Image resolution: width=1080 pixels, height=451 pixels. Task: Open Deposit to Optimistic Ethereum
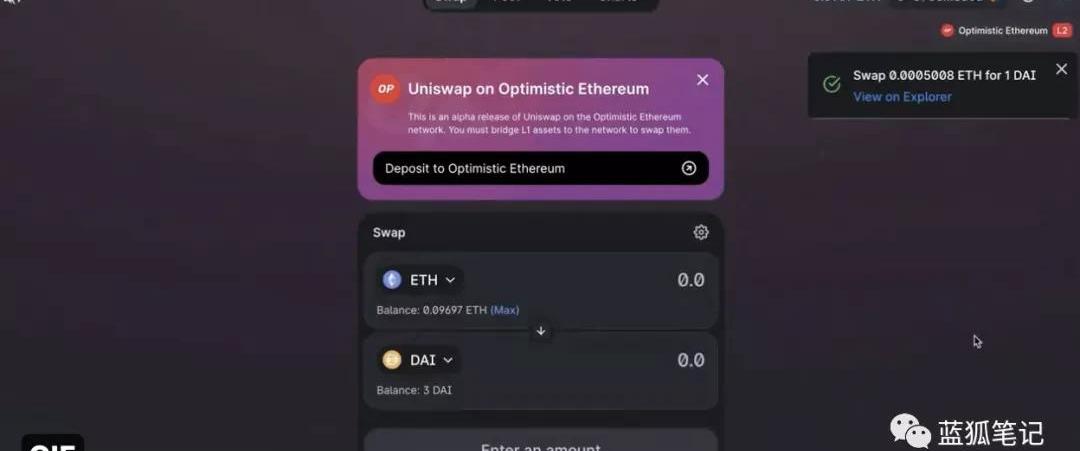pyautogui.click(x=540, y=168)
